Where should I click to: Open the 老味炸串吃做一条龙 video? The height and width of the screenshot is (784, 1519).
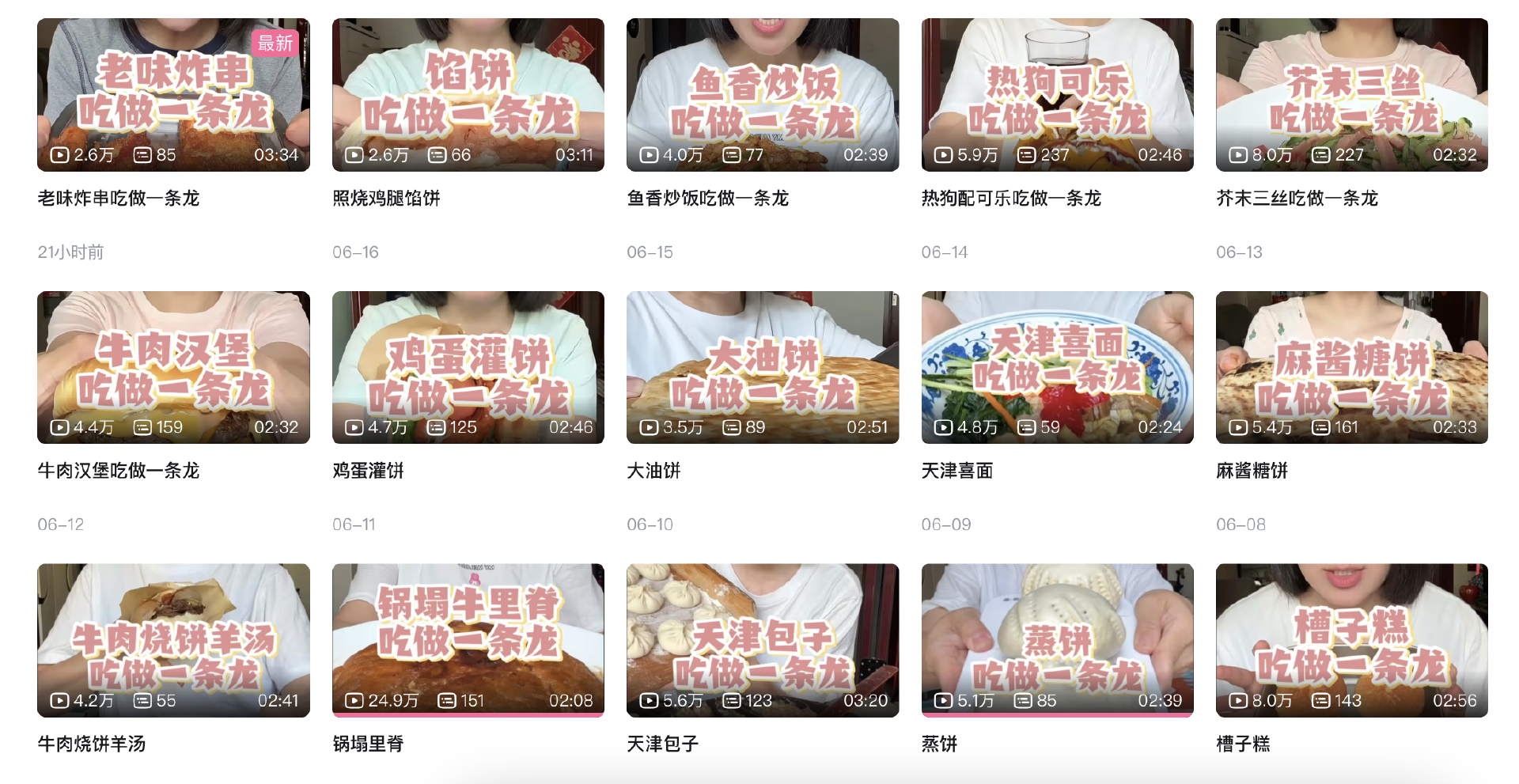click(173, 95)
